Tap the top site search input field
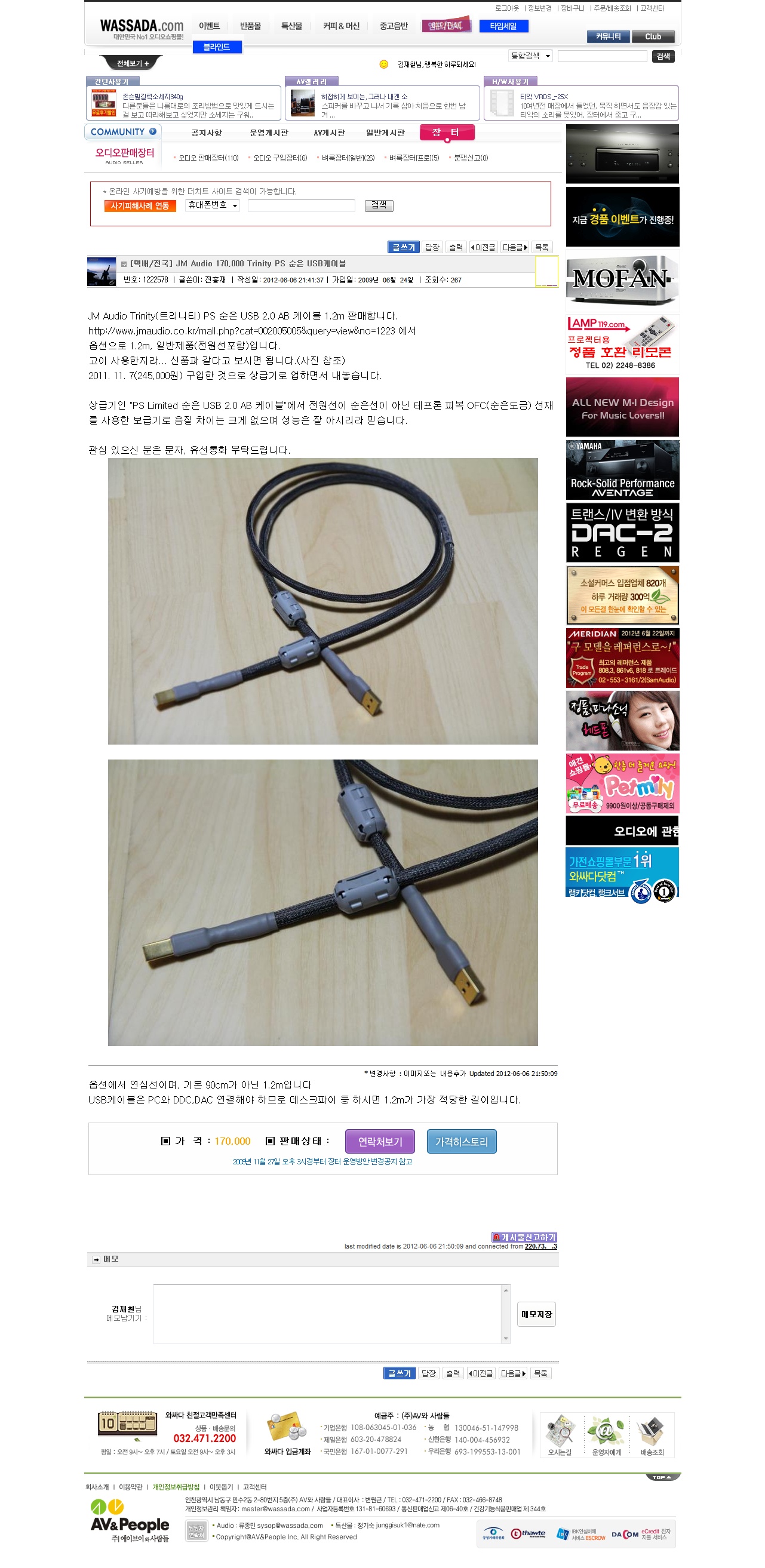Viewport: 765px width, 1568px height. tap(601, 57)
